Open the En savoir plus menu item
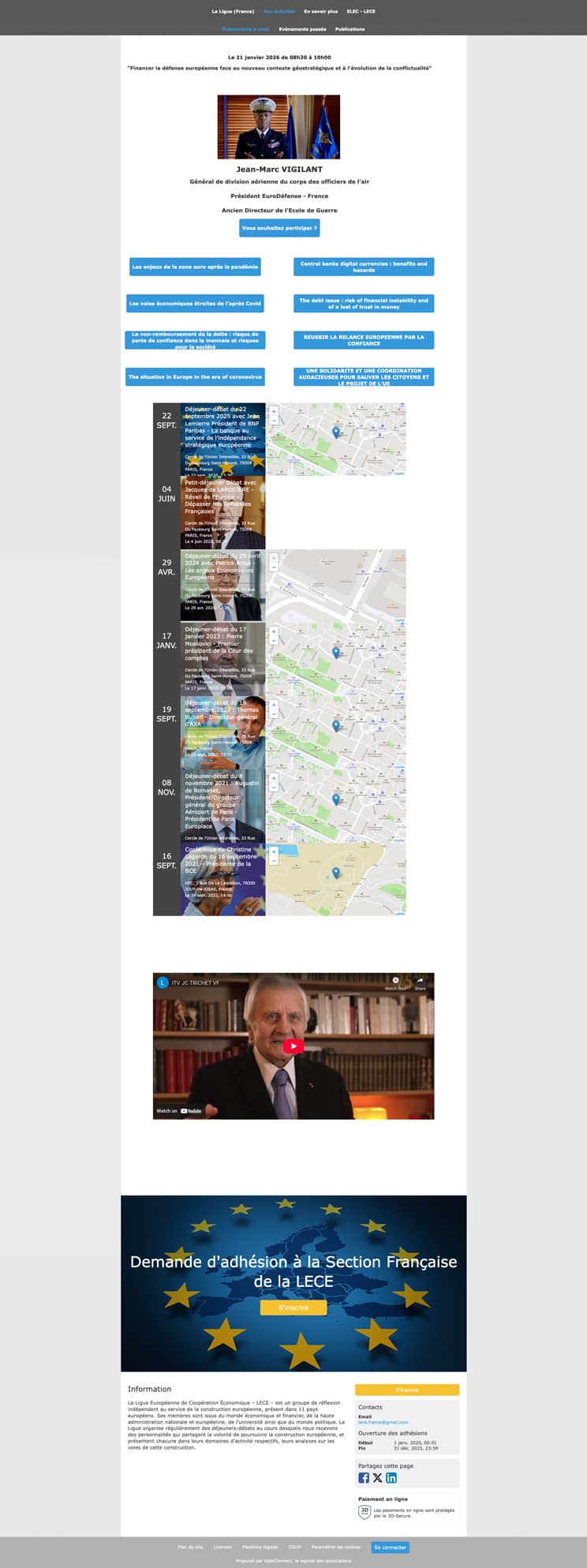 (320, 12)
